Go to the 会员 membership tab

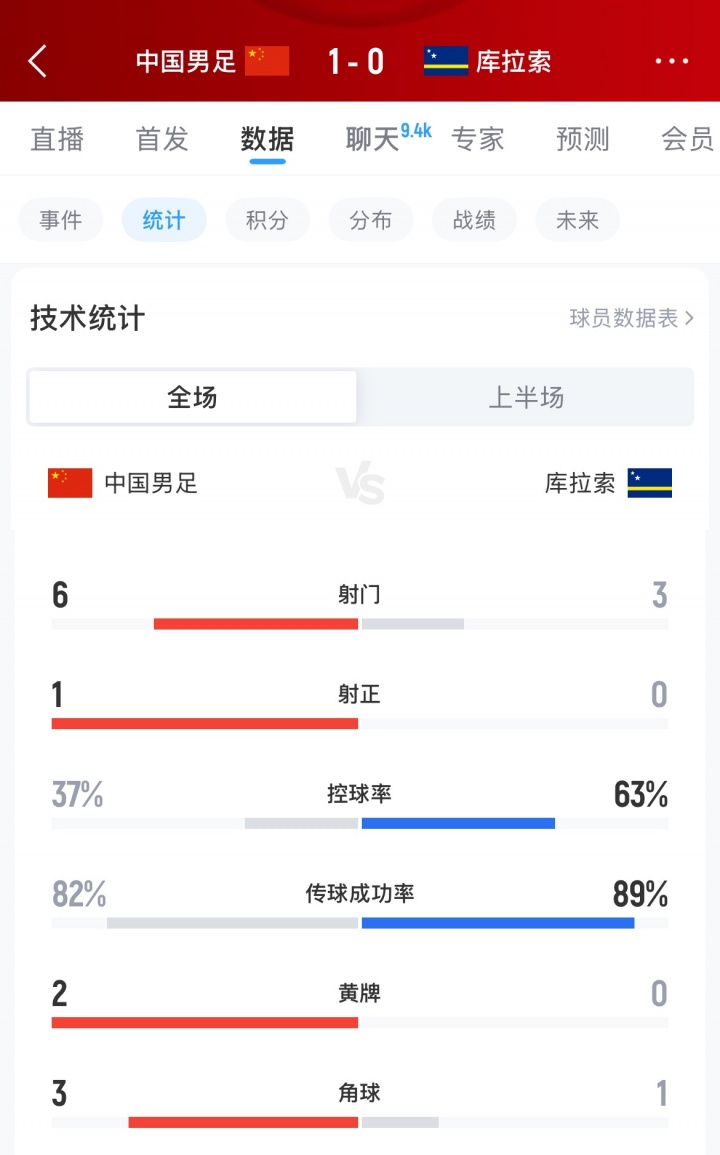[688, 139]
